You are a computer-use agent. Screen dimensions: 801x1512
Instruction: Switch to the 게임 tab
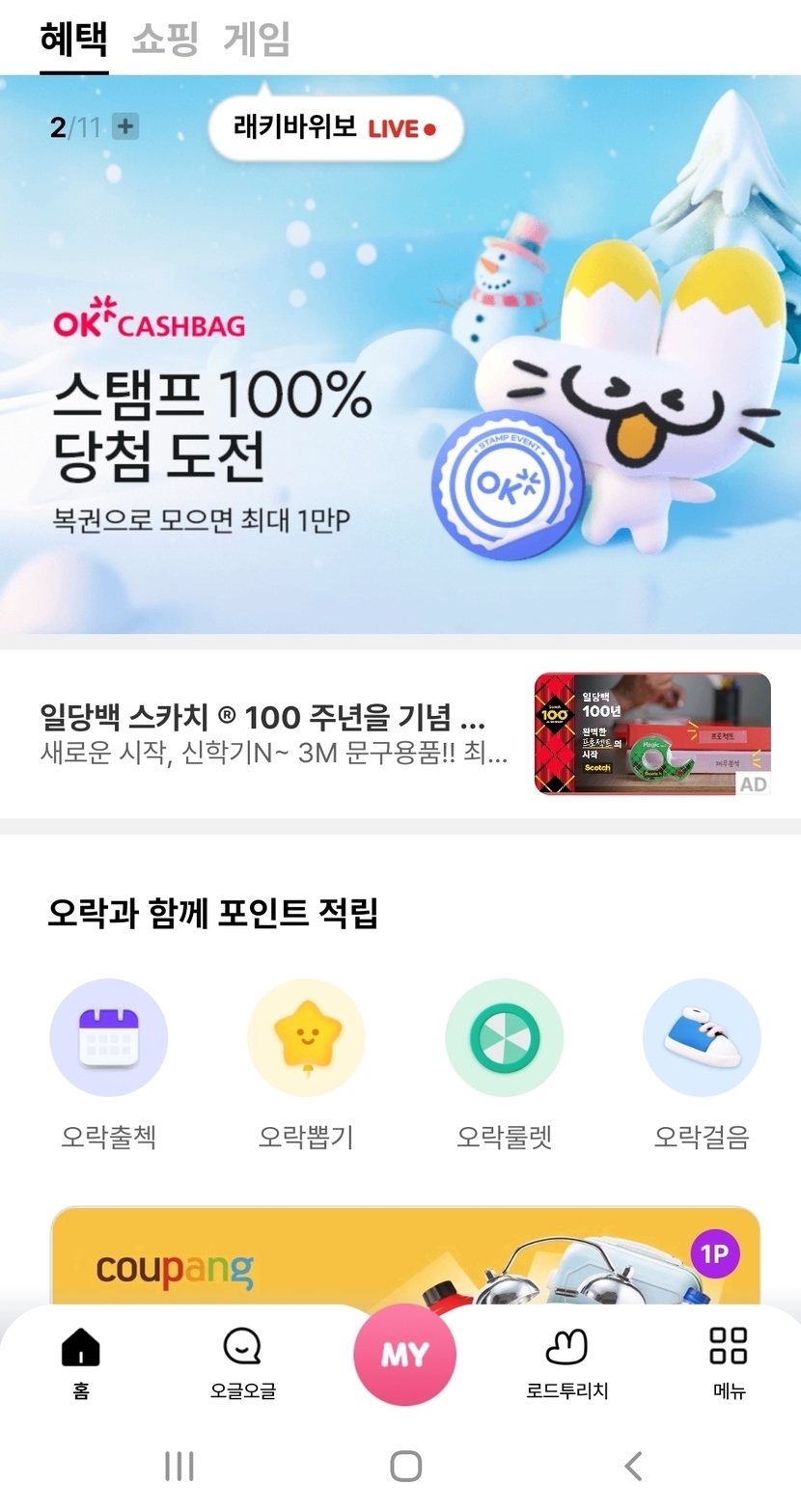[257, 40]
